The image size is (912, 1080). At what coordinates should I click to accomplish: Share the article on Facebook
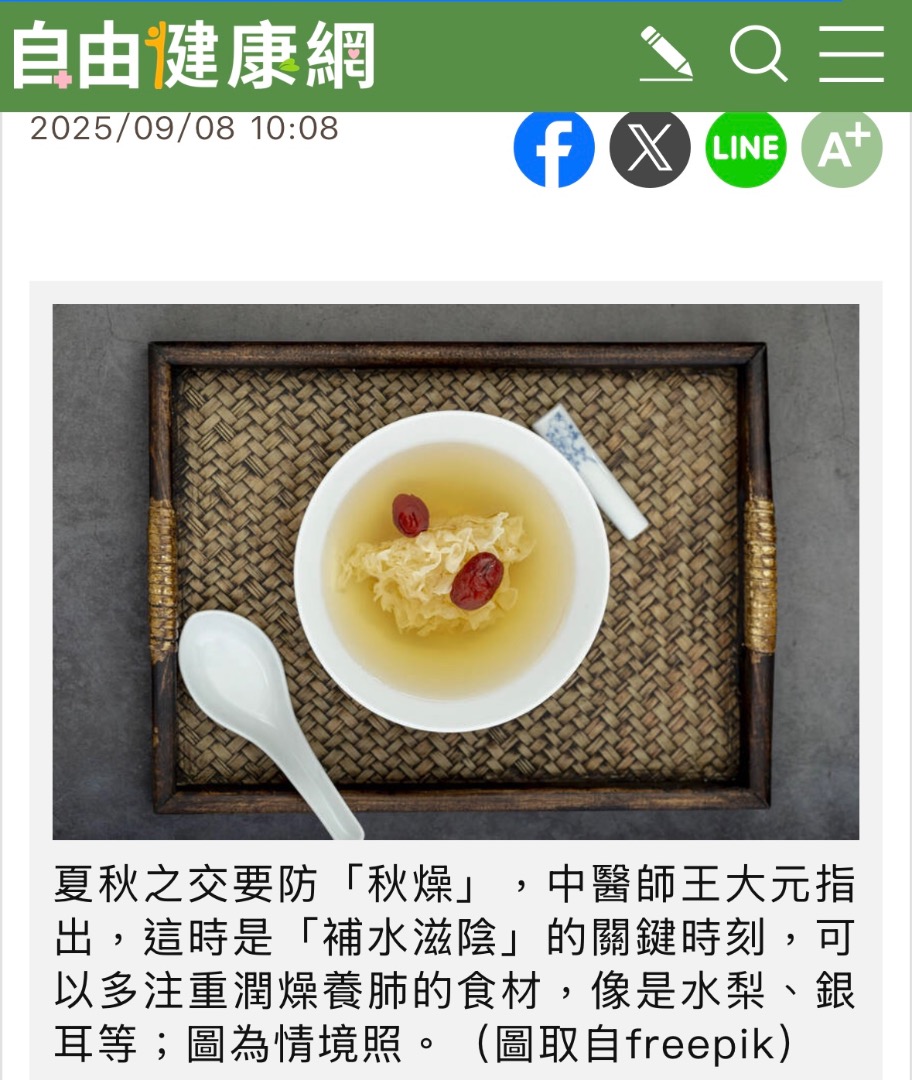554,148
